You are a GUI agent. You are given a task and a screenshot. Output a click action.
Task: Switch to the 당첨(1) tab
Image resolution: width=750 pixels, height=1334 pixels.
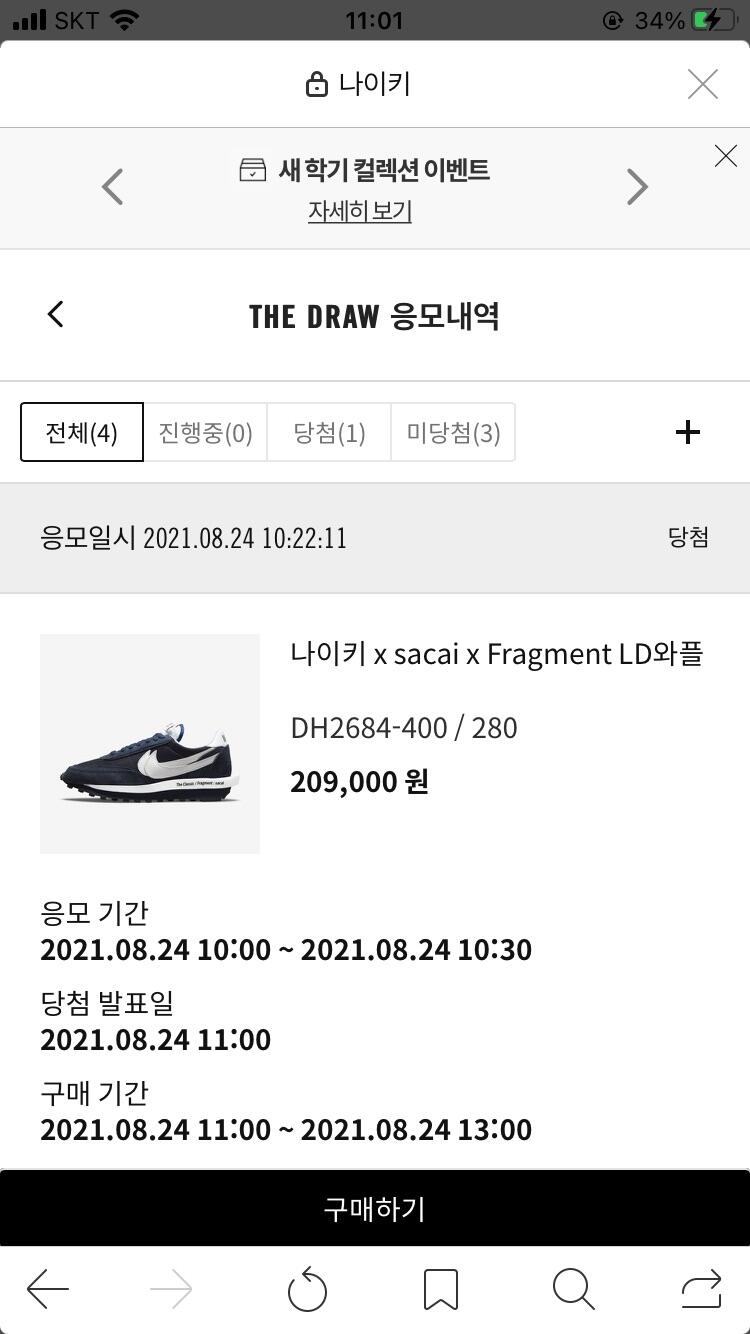(329, 432)
